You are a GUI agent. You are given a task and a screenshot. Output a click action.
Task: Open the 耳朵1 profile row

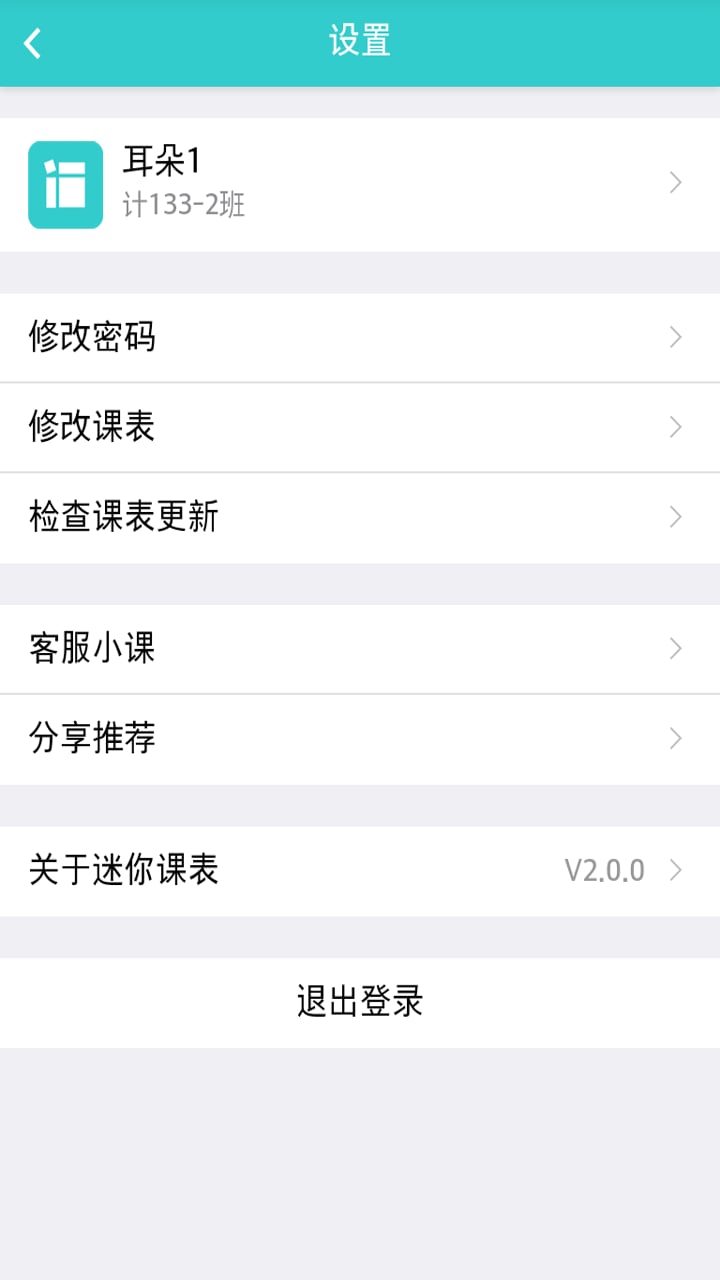(x=360, y=185)
